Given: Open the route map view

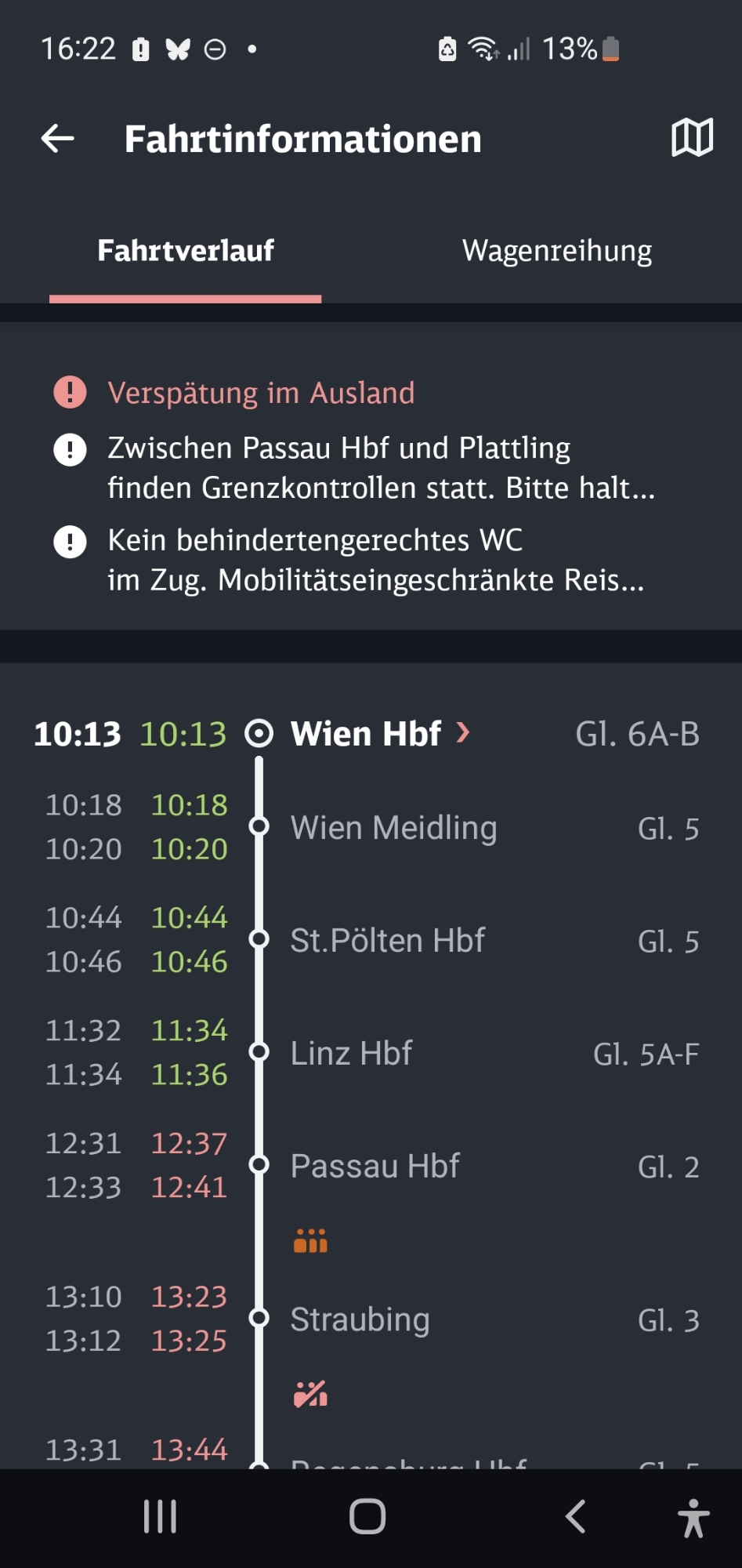Looking at the screenshot, I should coord(692,138).
